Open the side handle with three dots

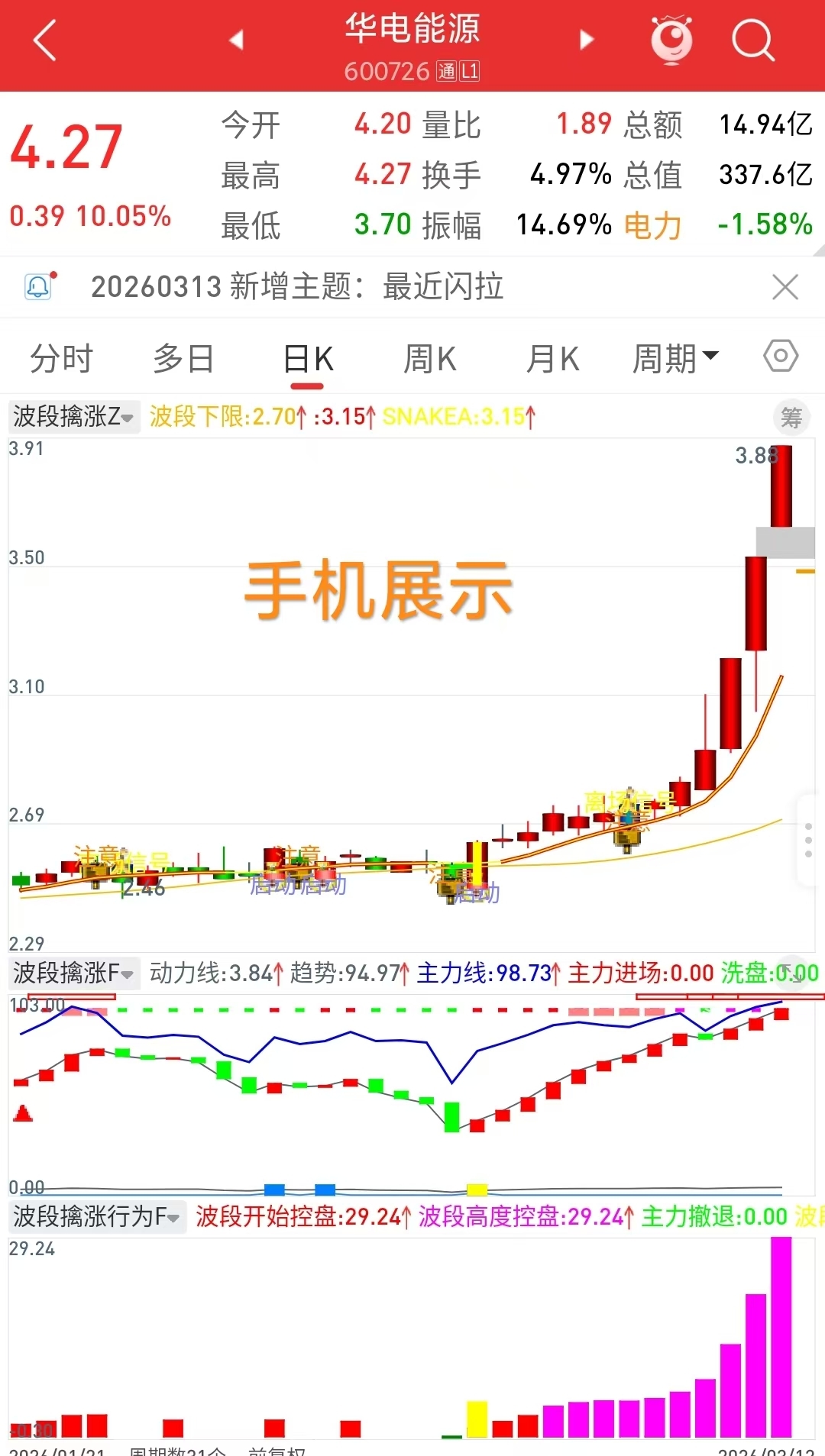point(809,840)
